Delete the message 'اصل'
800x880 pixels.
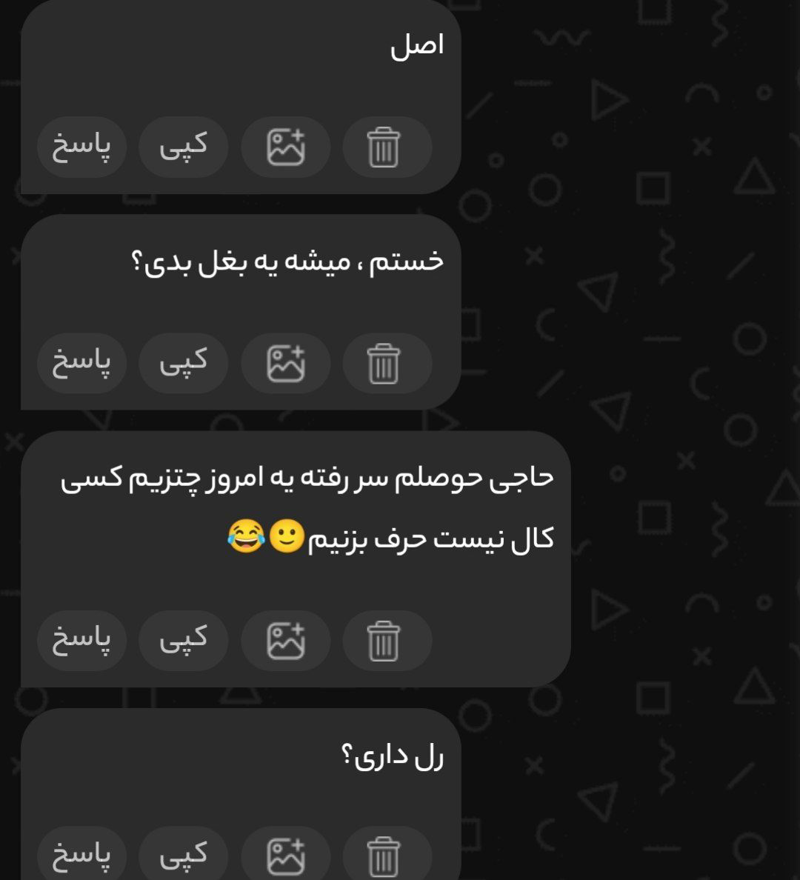384,147
